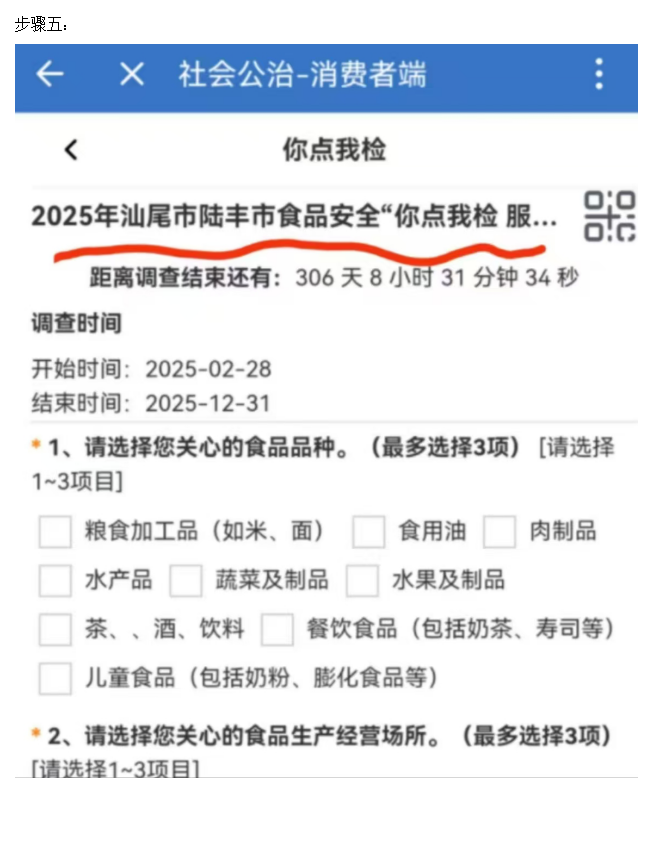
Task: Go back using the blue header arrow
Action: tap(50, 74)
